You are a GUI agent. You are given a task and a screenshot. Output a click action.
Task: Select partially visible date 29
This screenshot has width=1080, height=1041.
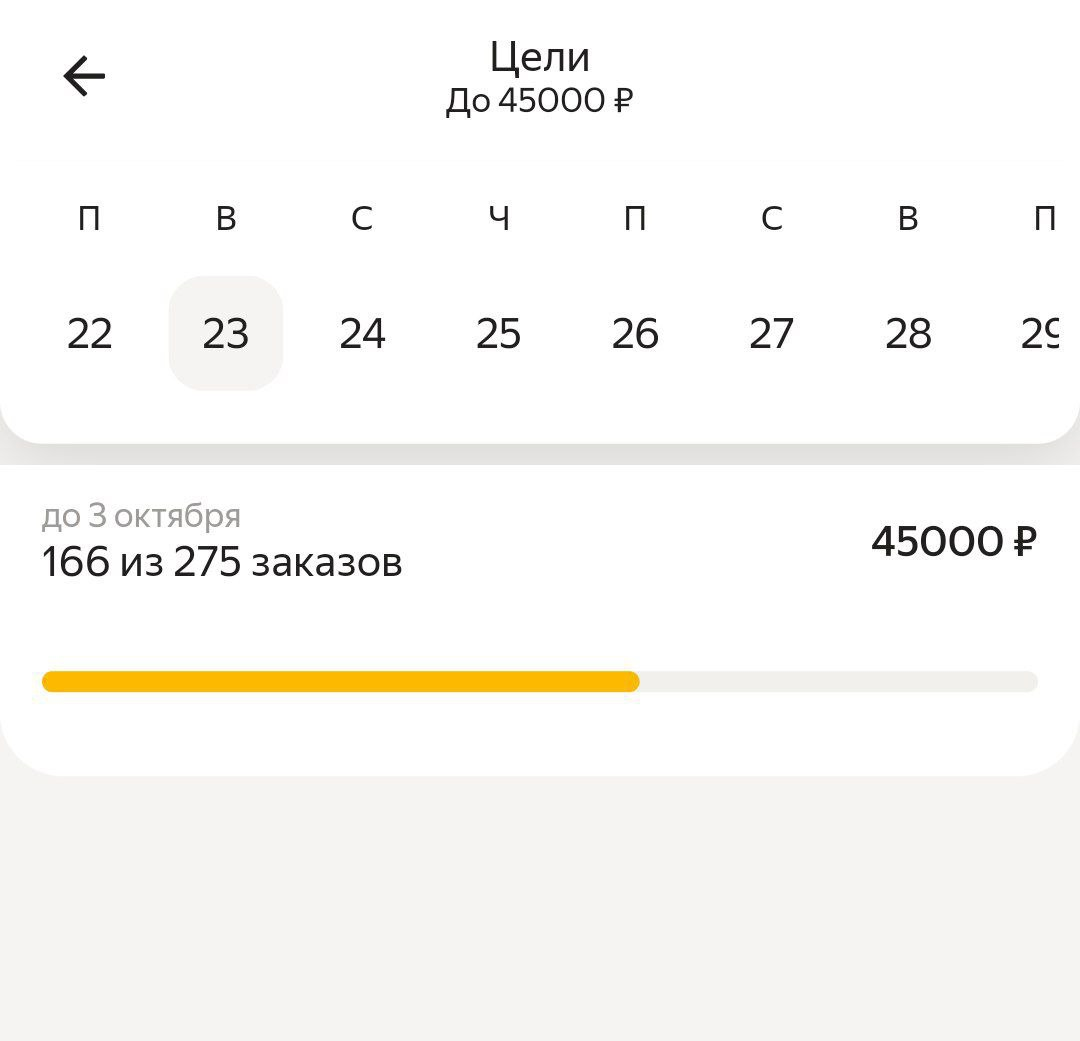point(1040,334)
